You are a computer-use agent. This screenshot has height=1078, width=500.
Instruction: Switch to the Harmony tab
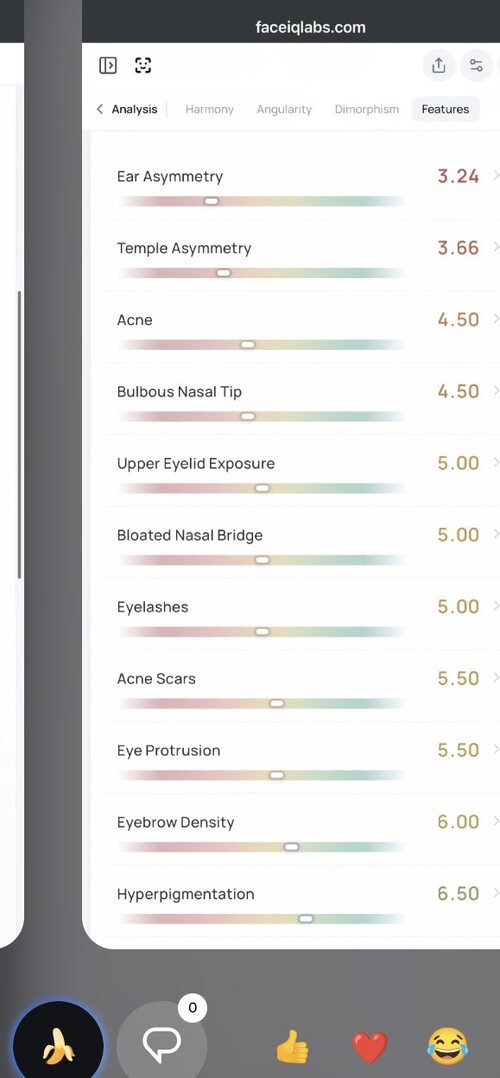pyautogui.click(x=209, y=109)
